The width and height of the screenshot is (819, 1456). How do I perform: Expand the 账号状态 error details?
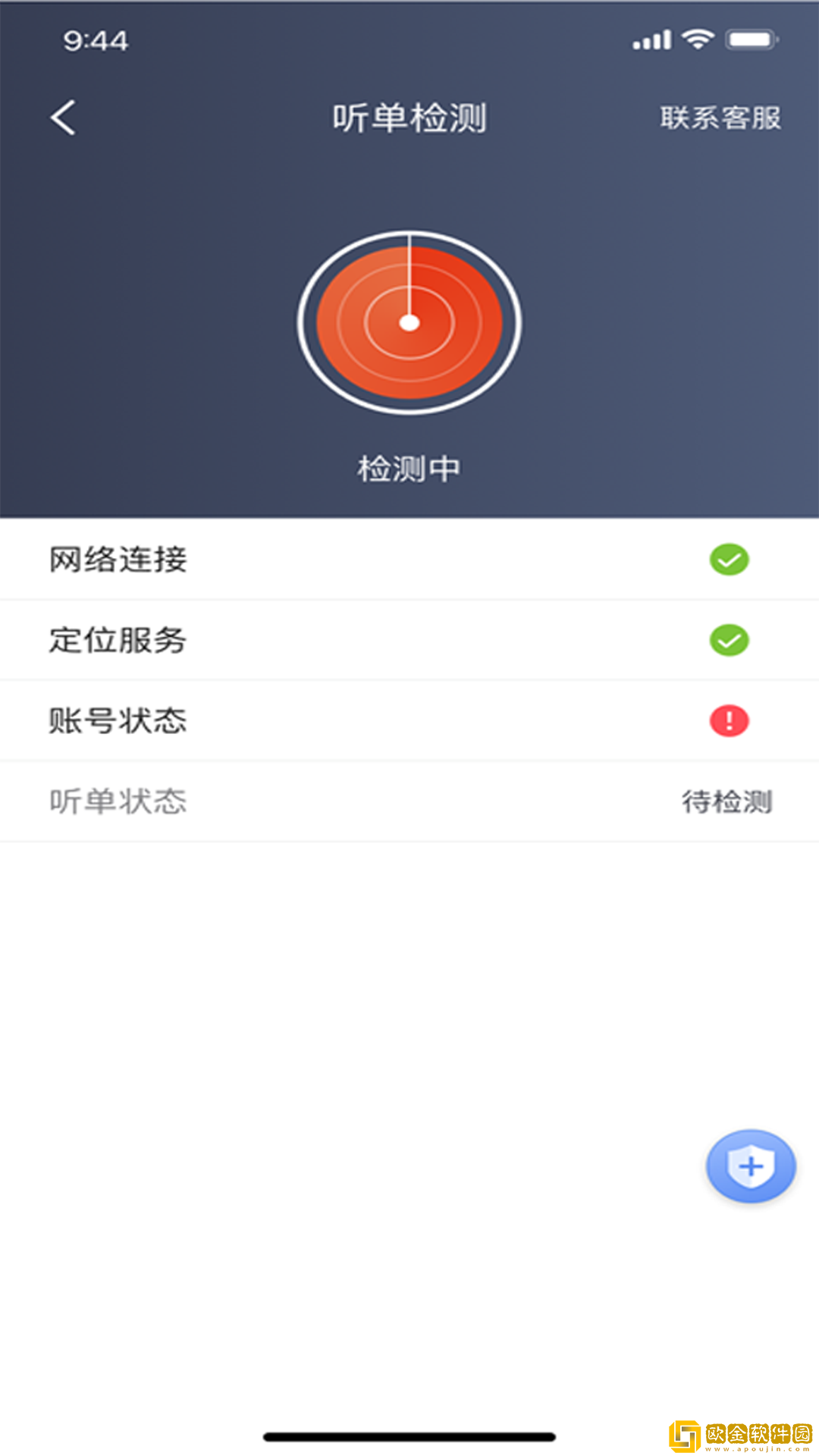point(409,720)
